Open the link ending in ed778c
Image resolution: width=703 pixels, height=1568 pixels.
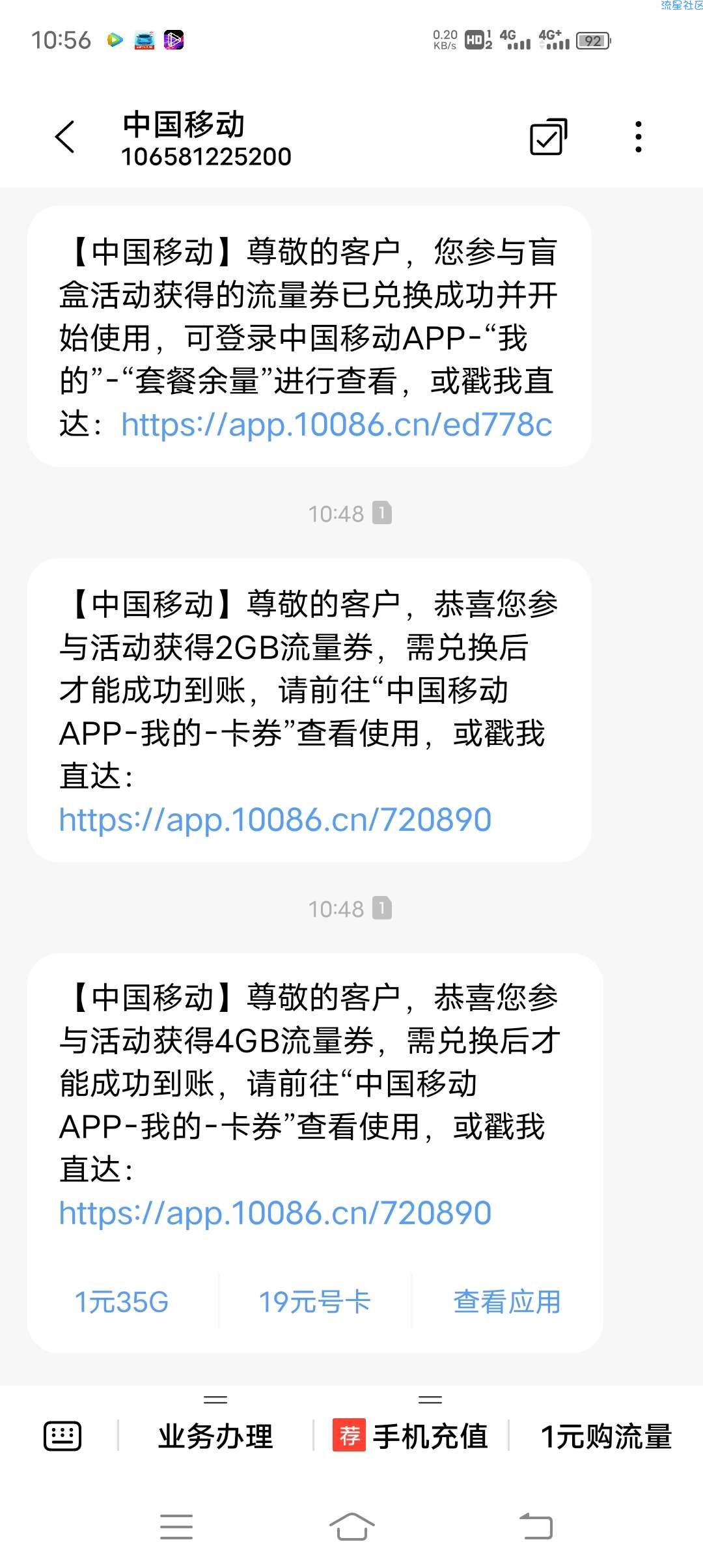click(337, 425)
